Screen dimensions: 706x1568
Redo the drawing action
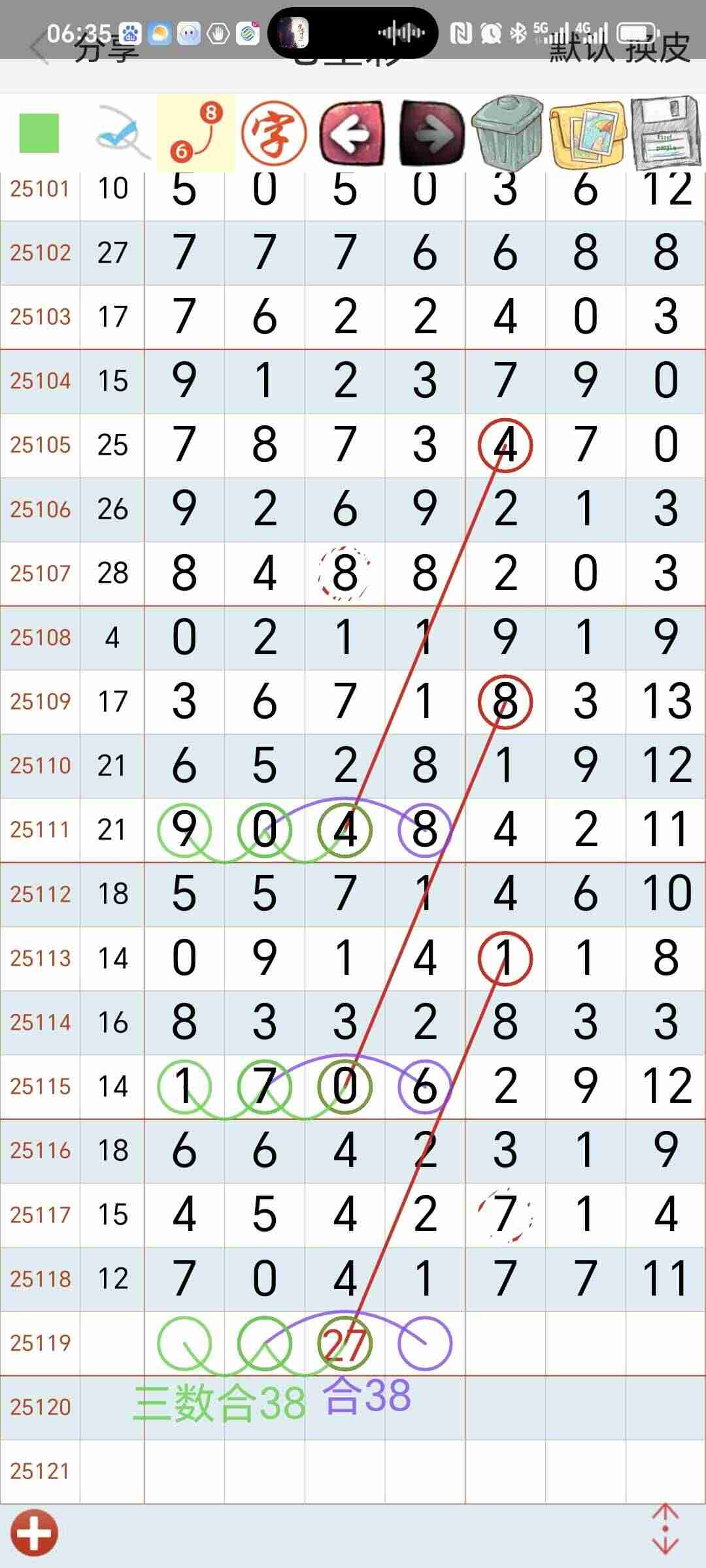[x=431, y=133]
